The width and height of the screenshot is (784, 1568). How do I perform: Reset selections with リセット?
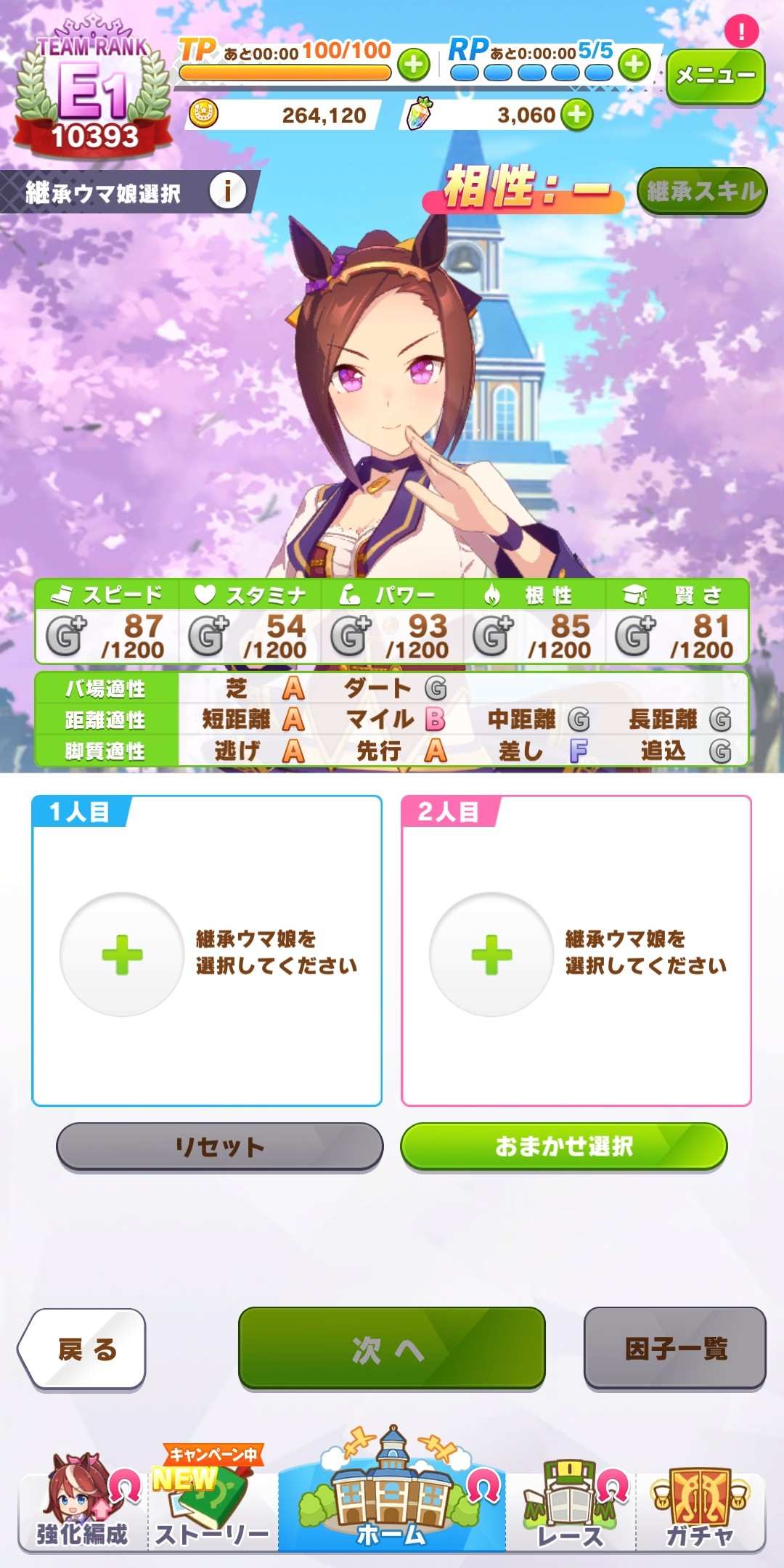pos(219,1146)
